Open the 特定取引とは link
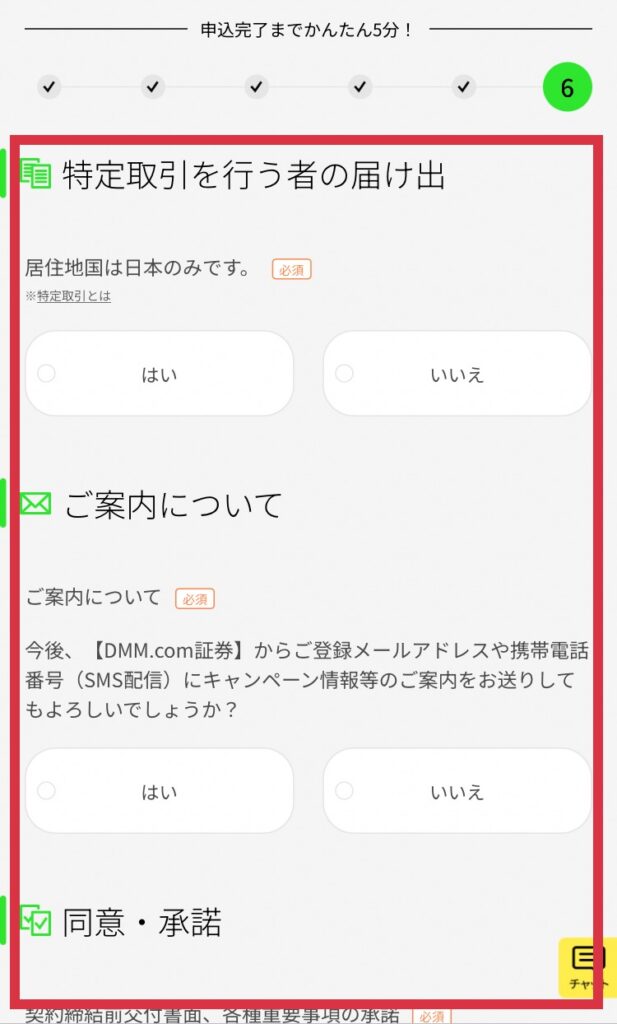Screen dimensions: 617x1024 click(x=74, y=296)
